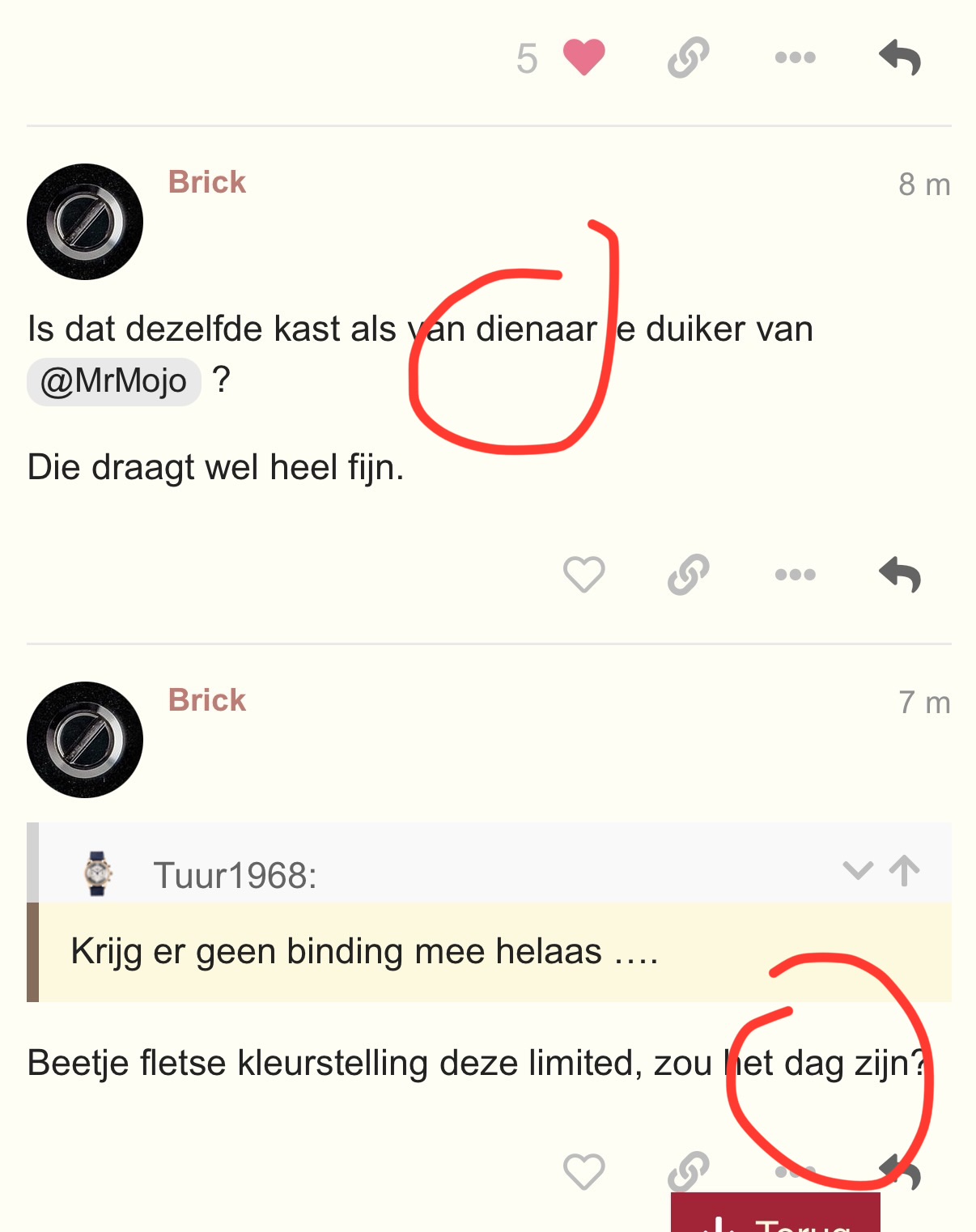Open Brick's username on the 8 m post
The image size is (976, 1232).
(x=206, y=182)
